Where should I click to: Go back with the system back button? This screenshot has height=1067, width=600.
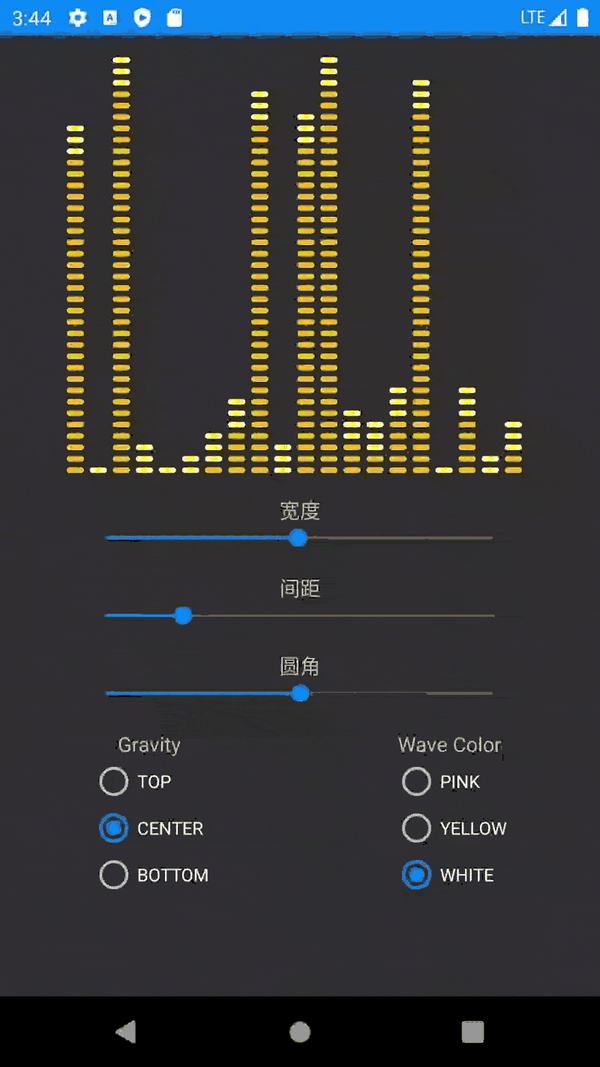(x=126, y=1032)
